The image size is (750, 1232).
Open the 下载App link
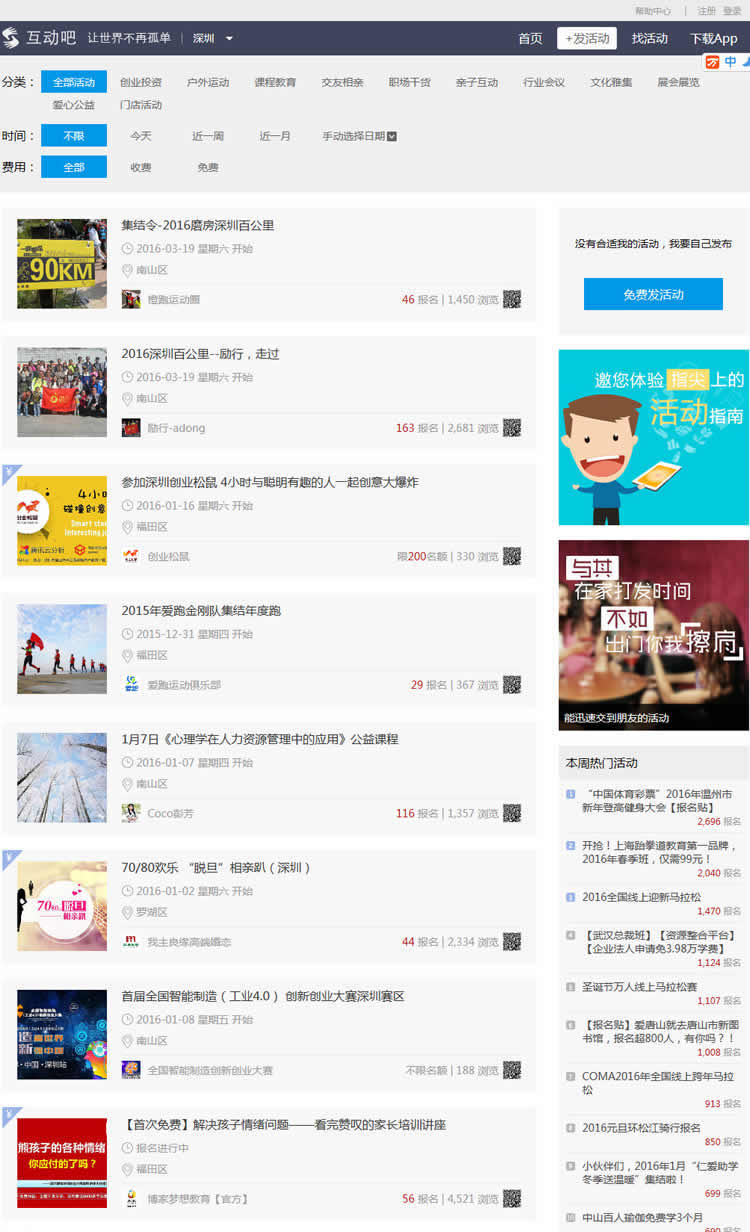pos(713,39)
